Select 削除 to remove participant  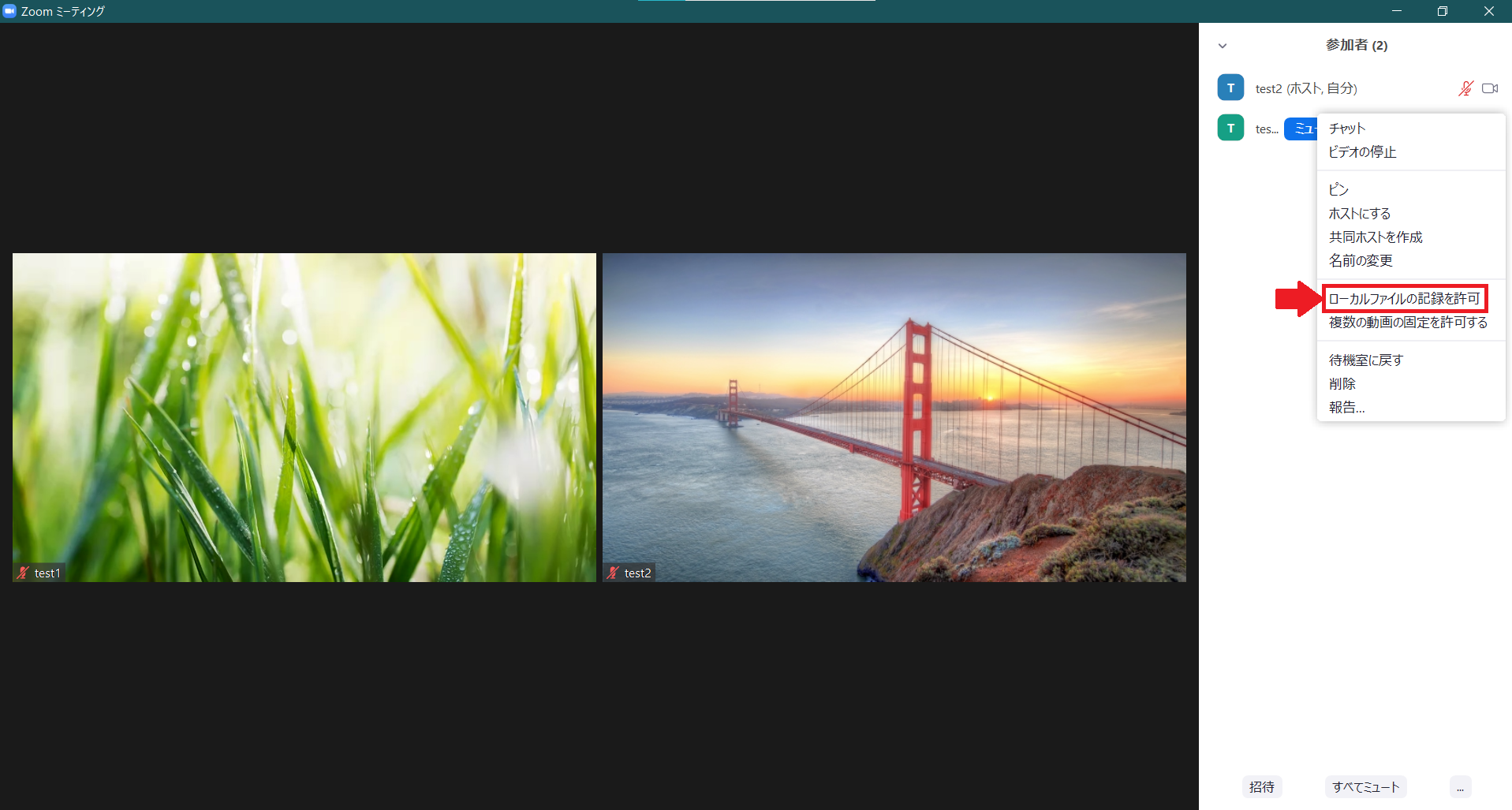coord(1342,384)
